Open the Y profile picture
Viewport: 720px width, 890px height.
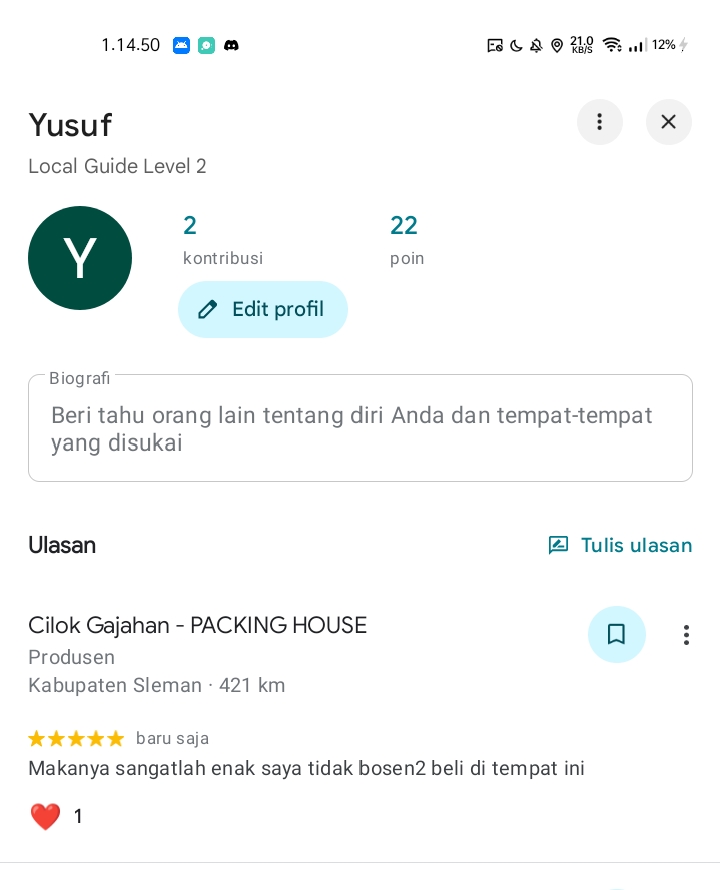80,258
